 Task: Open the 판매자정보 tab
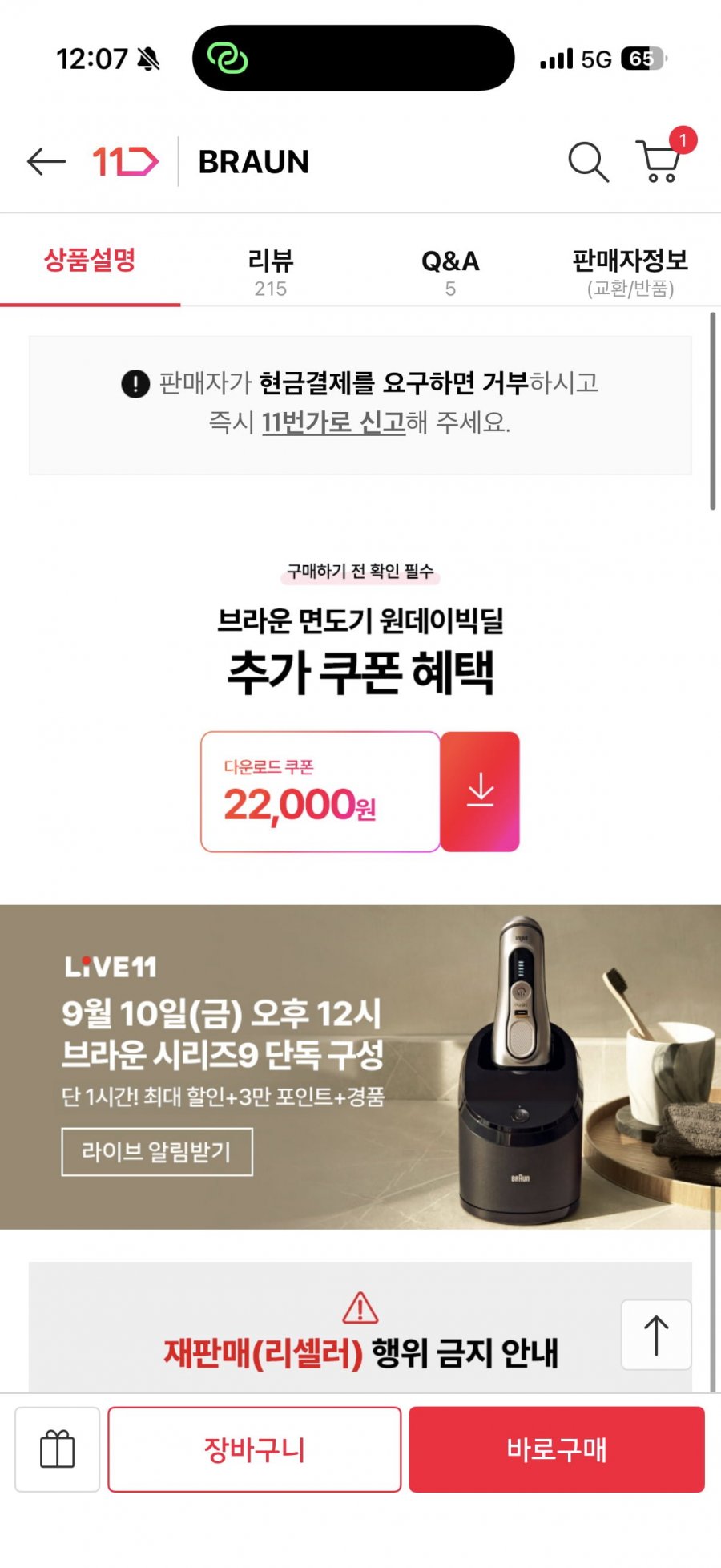630,272
